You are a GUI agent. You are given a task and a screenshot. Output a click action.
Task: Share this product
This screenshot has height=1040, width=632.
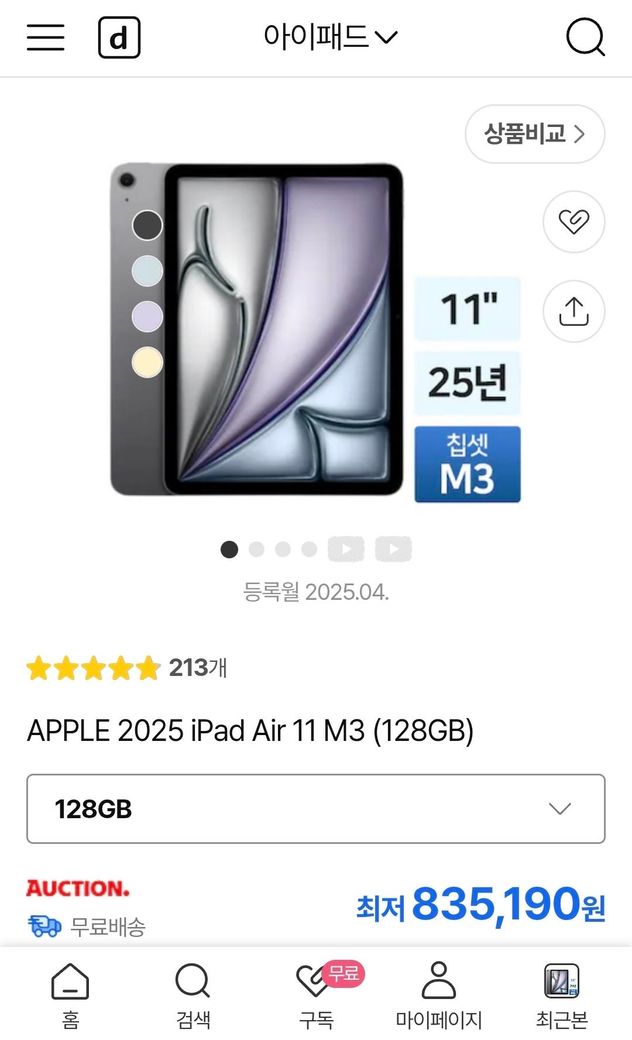(573, 311)
